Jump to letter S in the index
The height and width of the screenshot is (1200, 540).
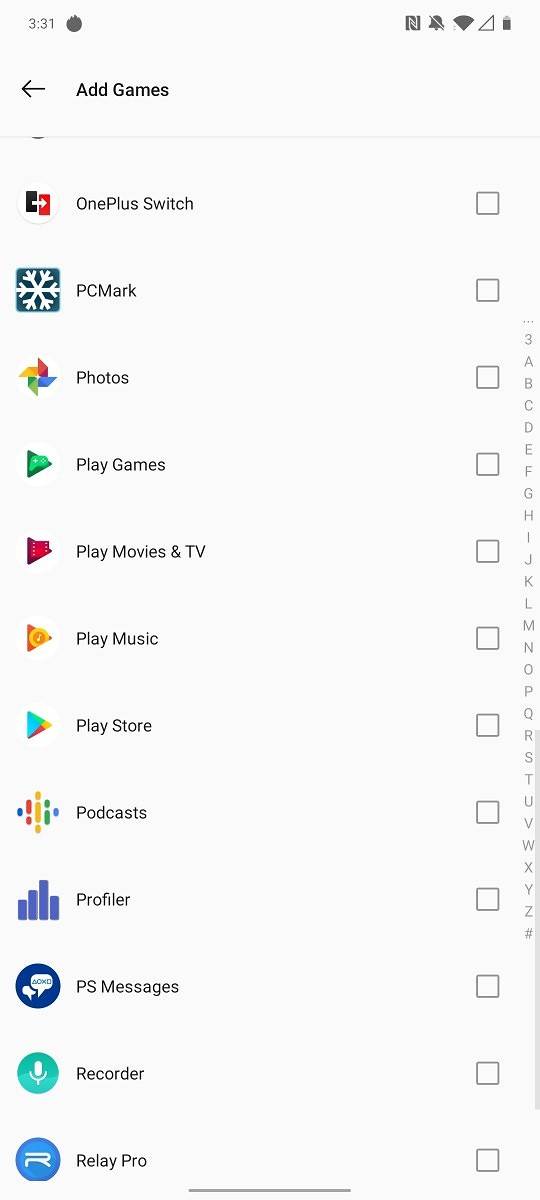click(x=528, y=757)
